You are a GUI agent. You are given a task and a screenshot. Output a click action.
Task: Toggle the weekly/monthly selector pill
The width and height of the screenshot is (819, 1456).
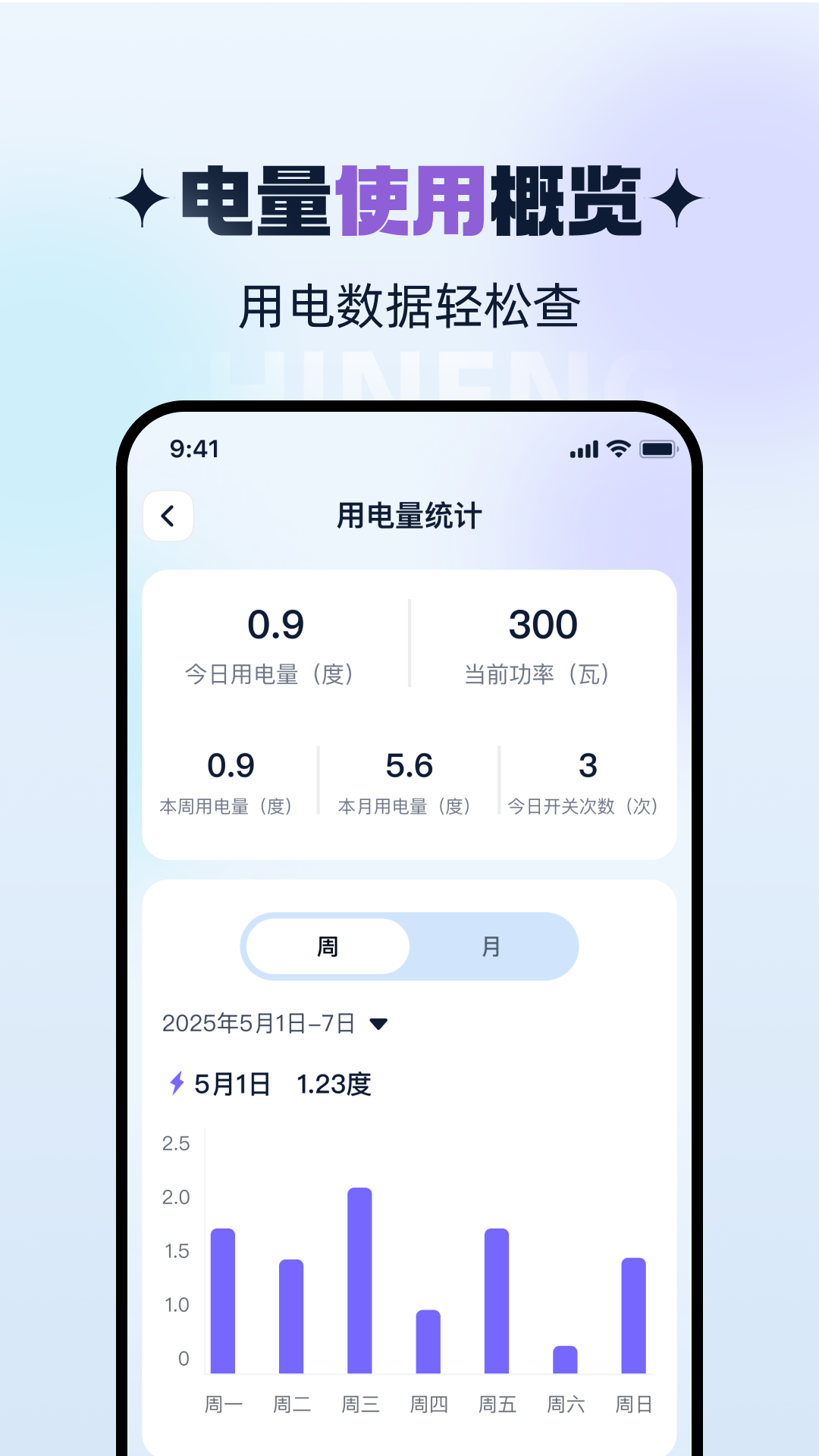[409, 946]
